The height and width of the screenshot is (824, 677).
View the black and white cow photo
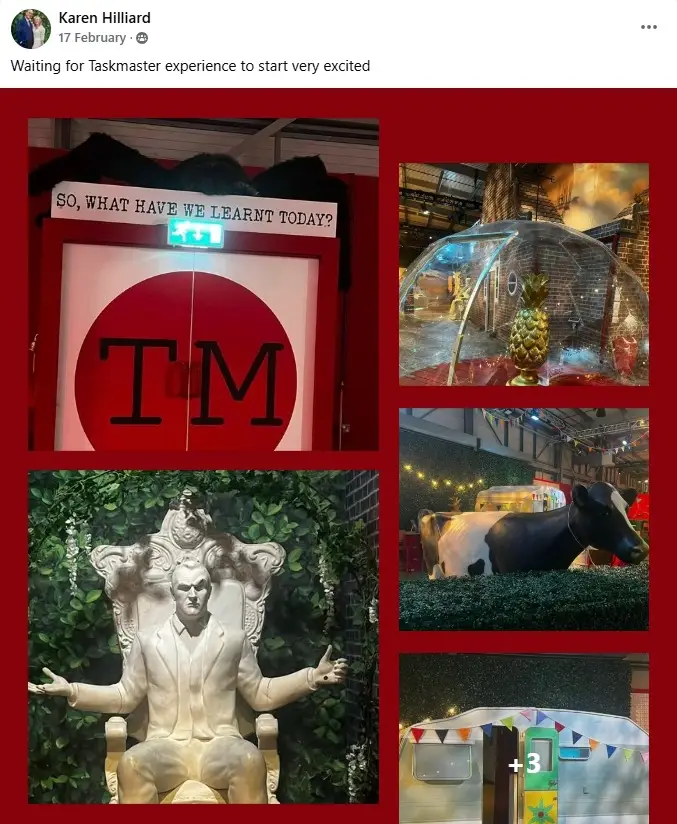[x=523, y=519]
